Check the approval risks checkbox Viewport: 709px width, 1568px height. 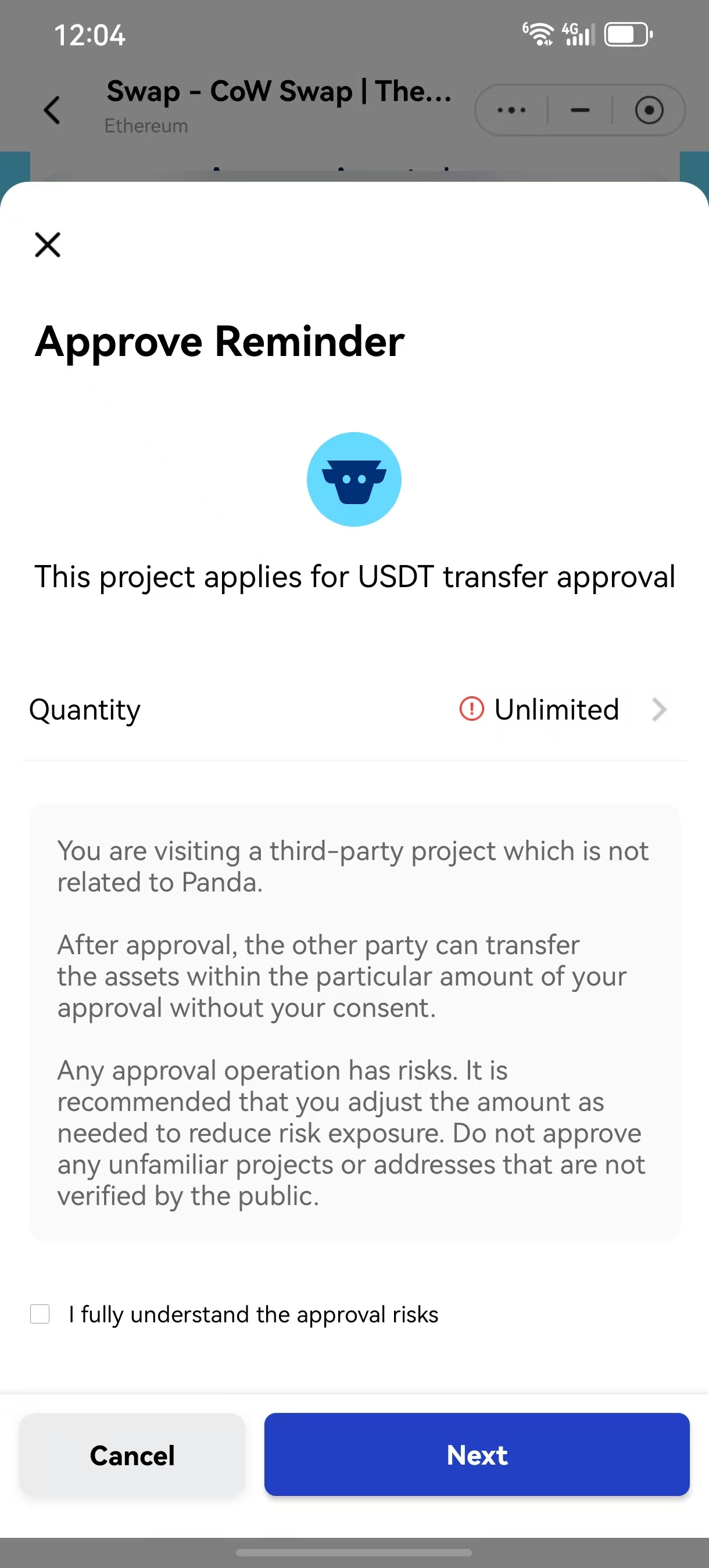tap(40, 1314)
